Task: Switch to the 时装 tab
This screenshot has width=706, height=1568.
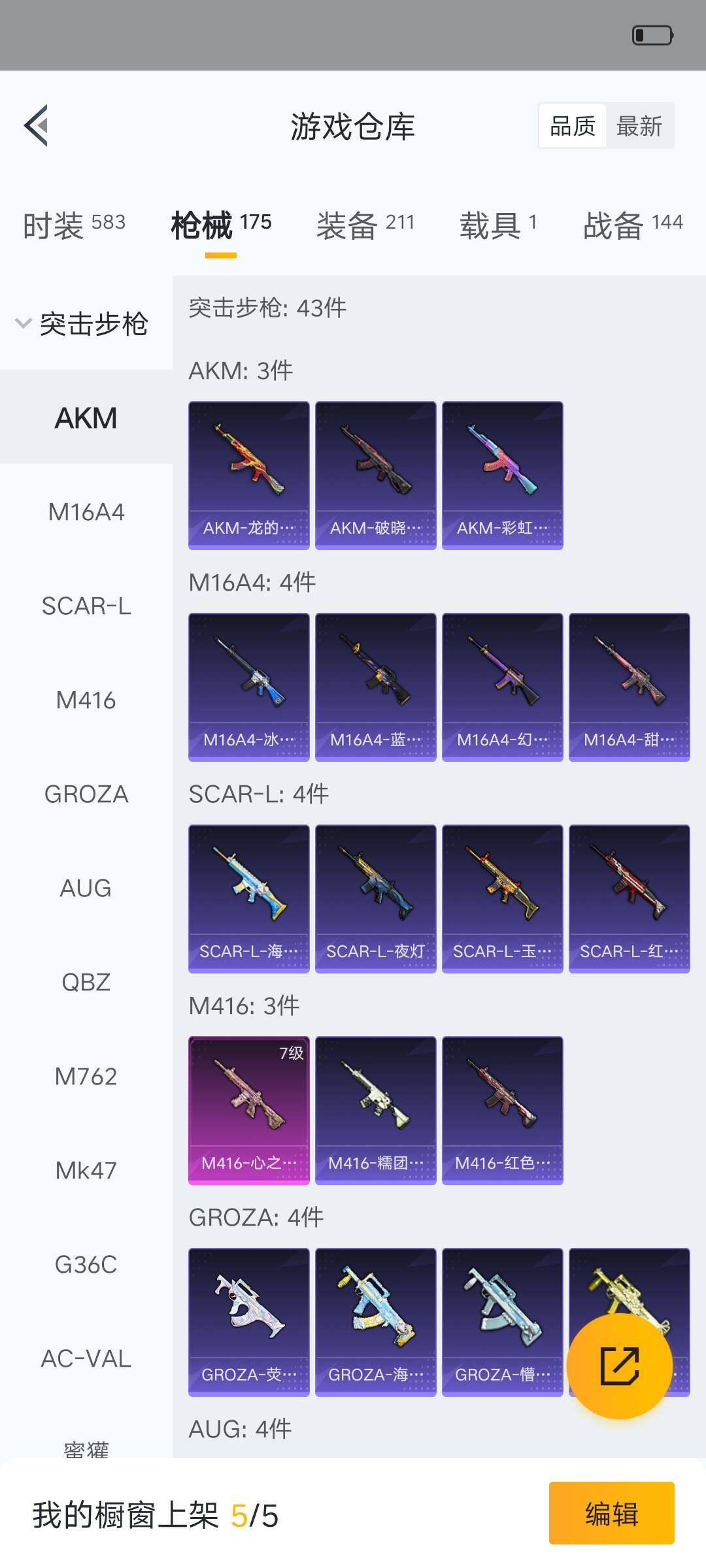Action: [x=74, y=225]
